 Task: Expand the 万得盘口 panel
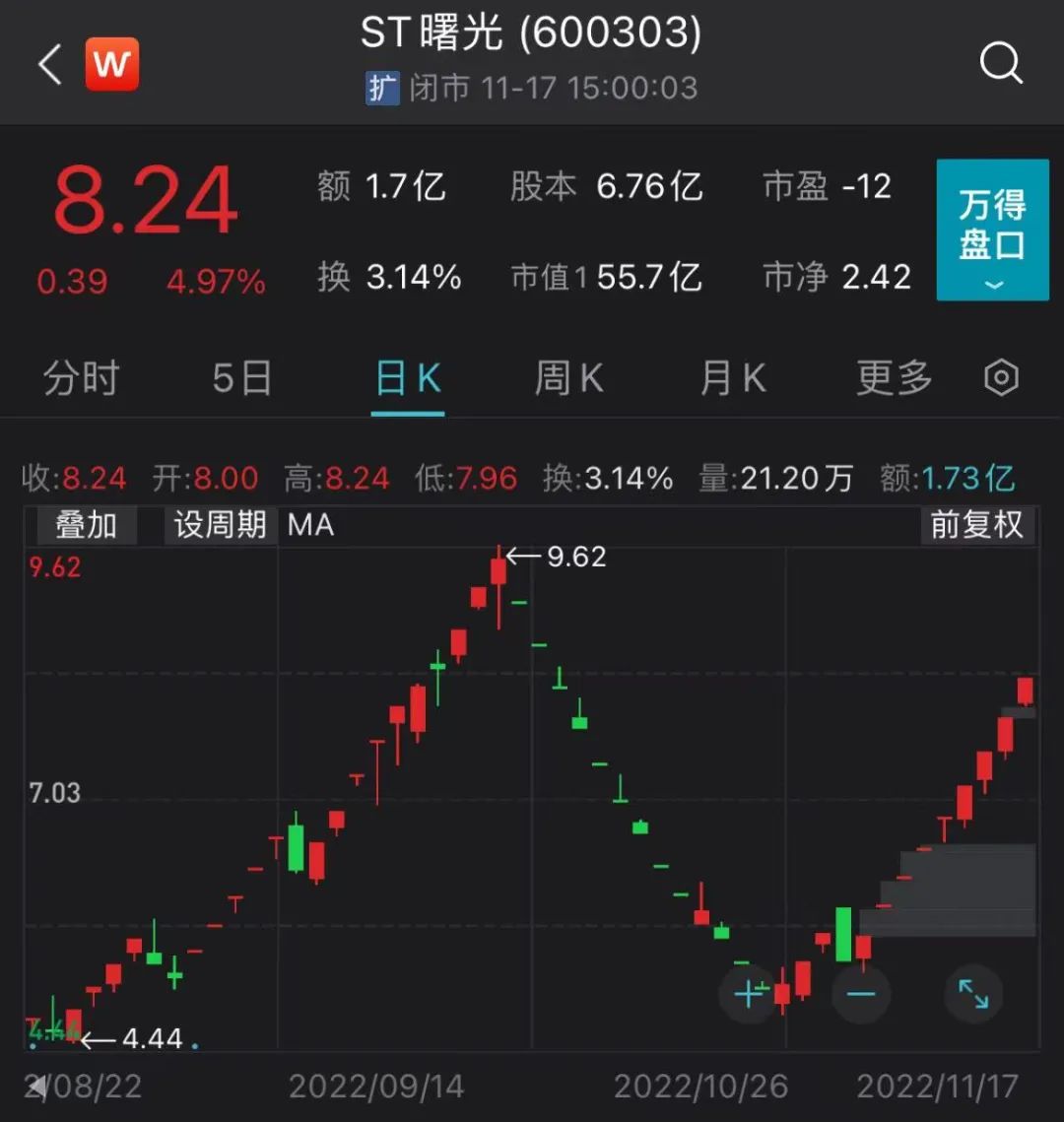coord(992,230)
